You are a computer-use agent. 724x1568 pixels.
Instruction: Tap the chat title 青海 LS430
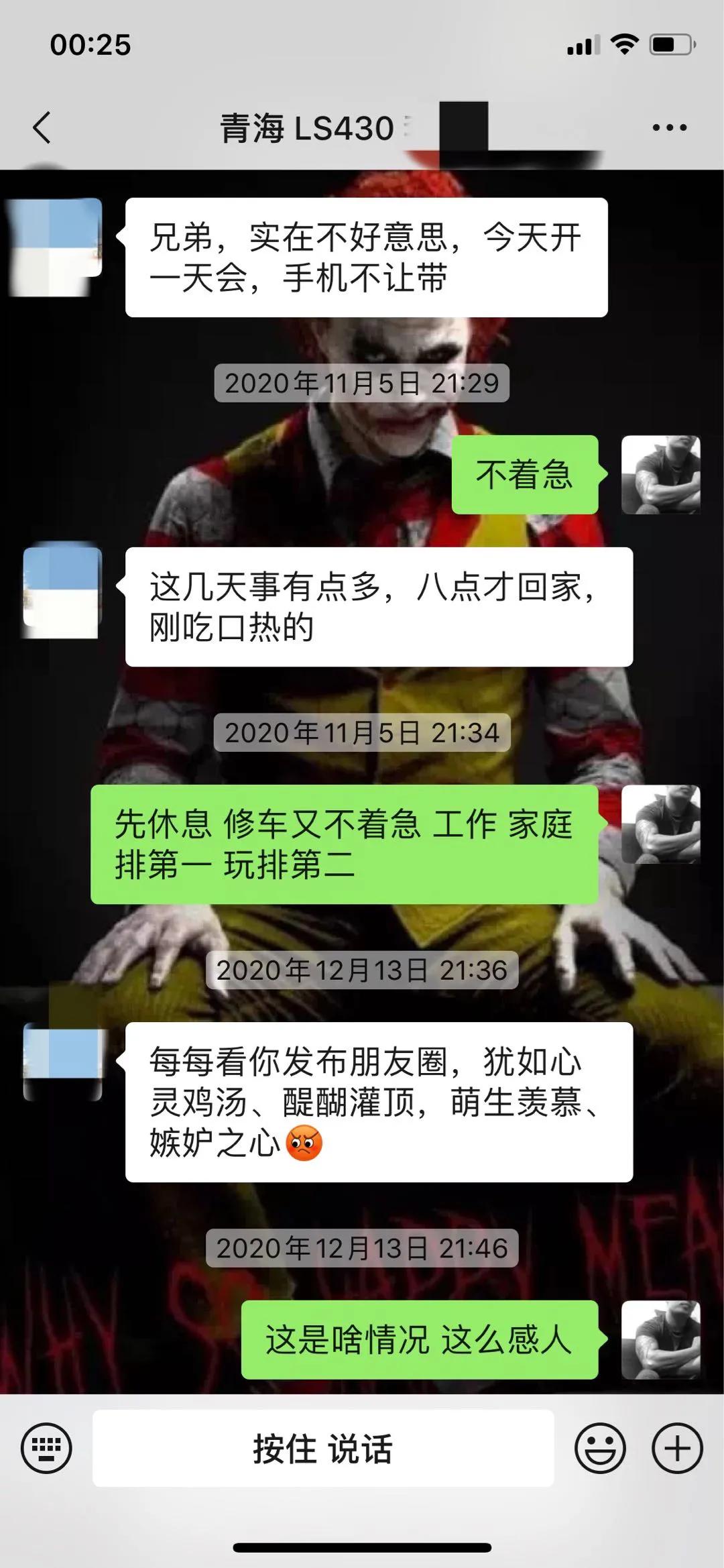305,129
